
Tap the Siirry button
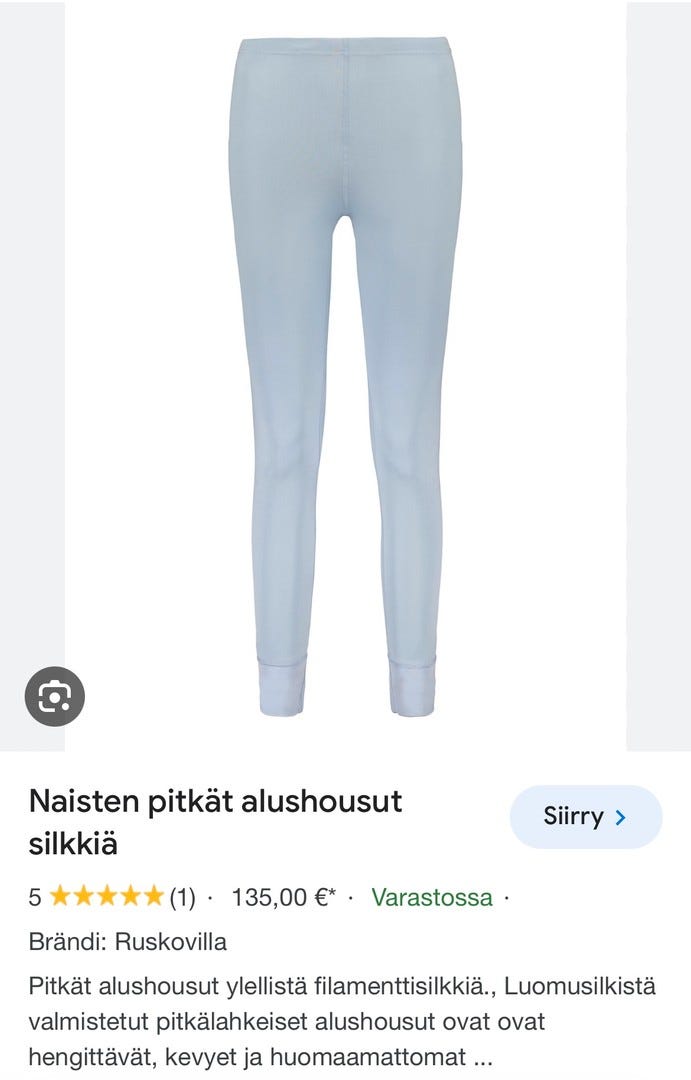pyautogui.click(x=586, y=817)
